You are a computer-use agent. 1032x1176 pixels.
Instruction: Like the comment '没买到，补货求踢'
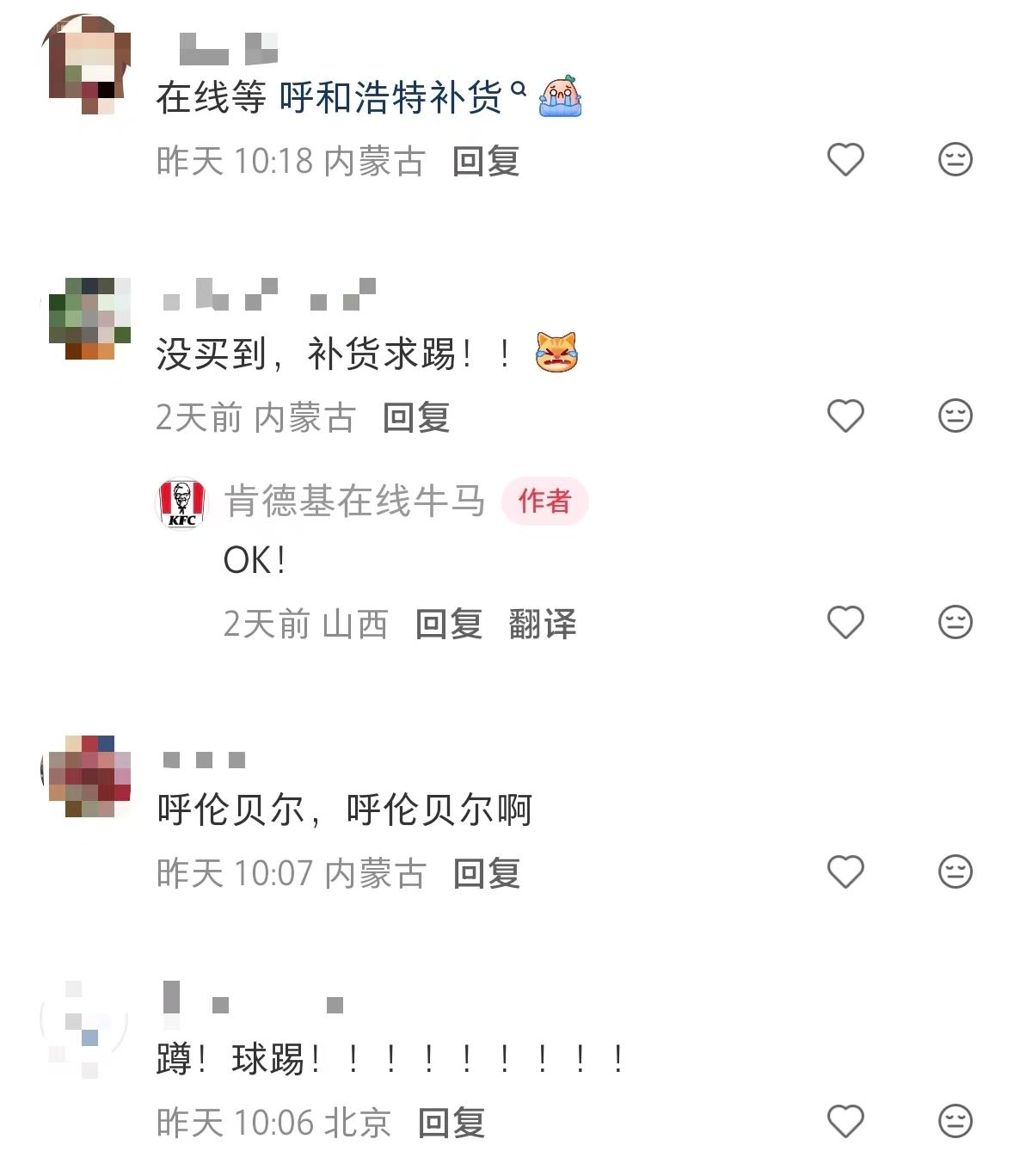[x=845, y=416]
